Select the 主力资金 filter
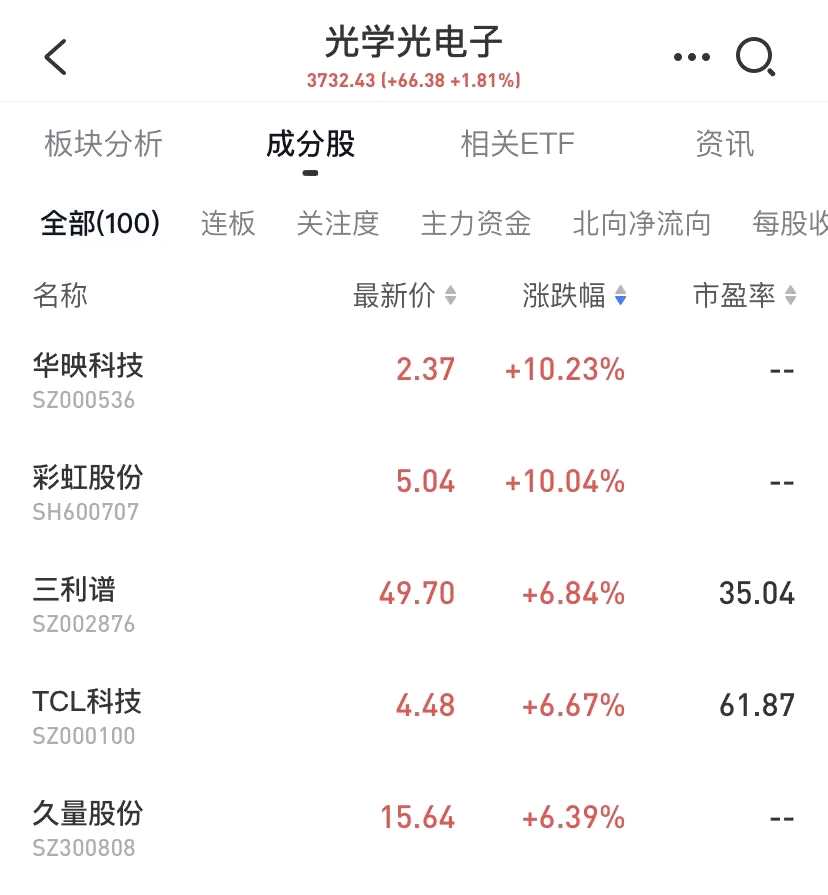The width and height of the screenshot is (828, 895). [x=476, y=223]
